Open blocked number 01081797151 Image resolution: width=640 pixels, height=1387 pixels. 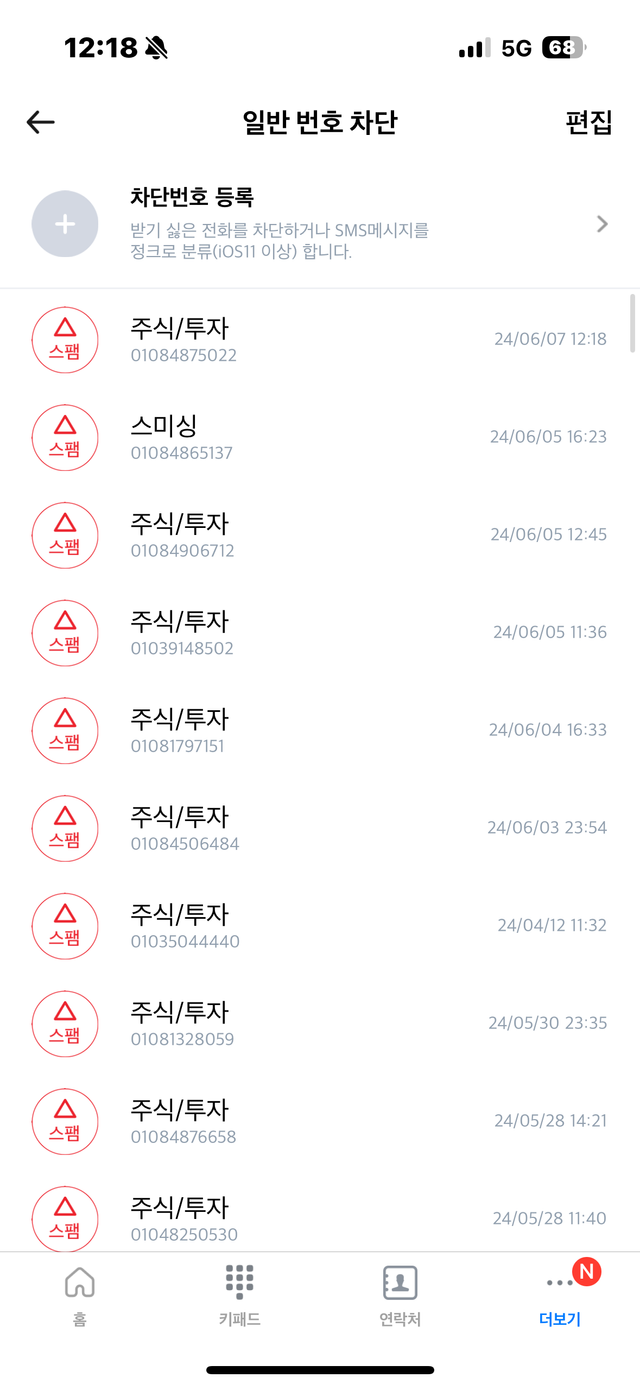point(320,731)
